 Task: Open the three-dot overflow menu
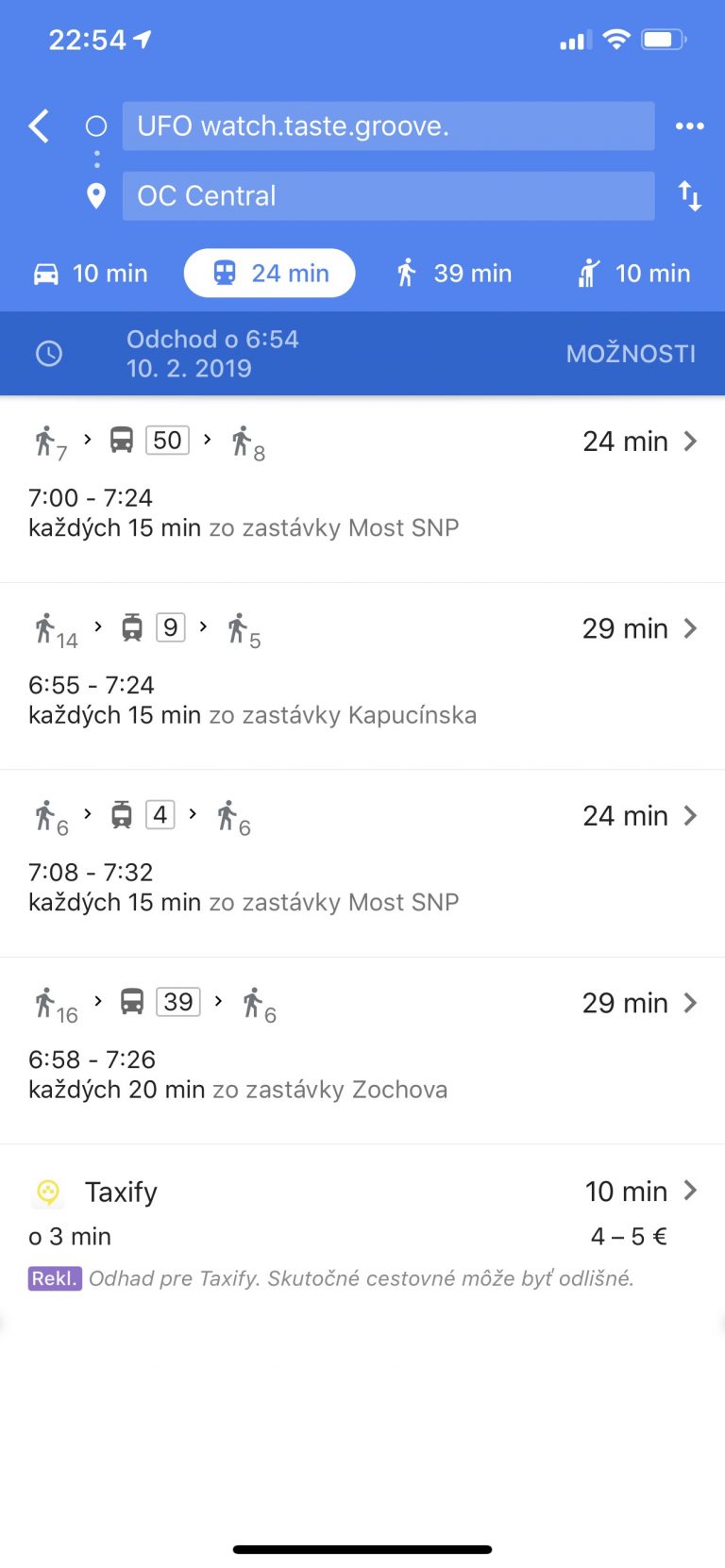689,125
